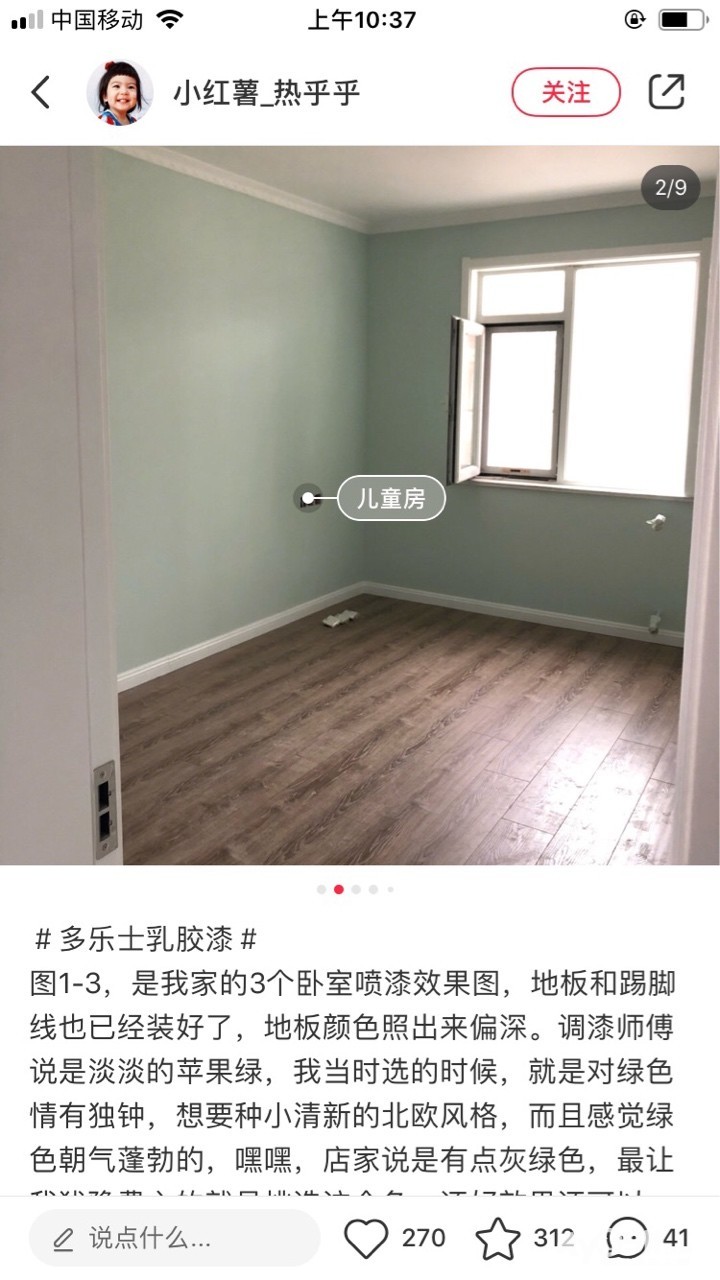Follow the author with 关注 button

click(x=566, y=93)
